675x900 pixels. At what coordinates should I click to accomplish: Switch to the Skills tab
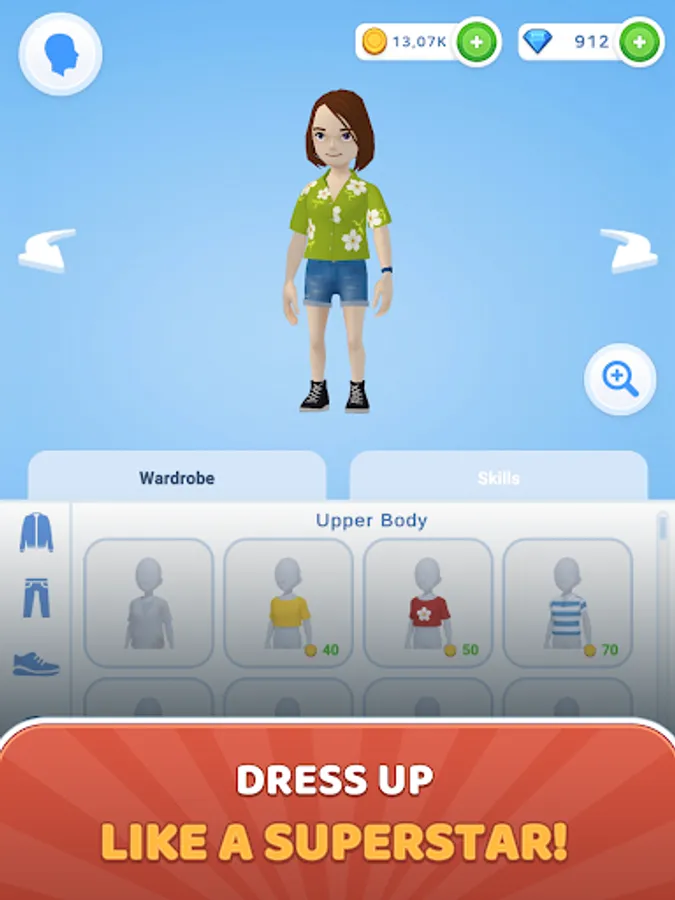click(498, 477)
